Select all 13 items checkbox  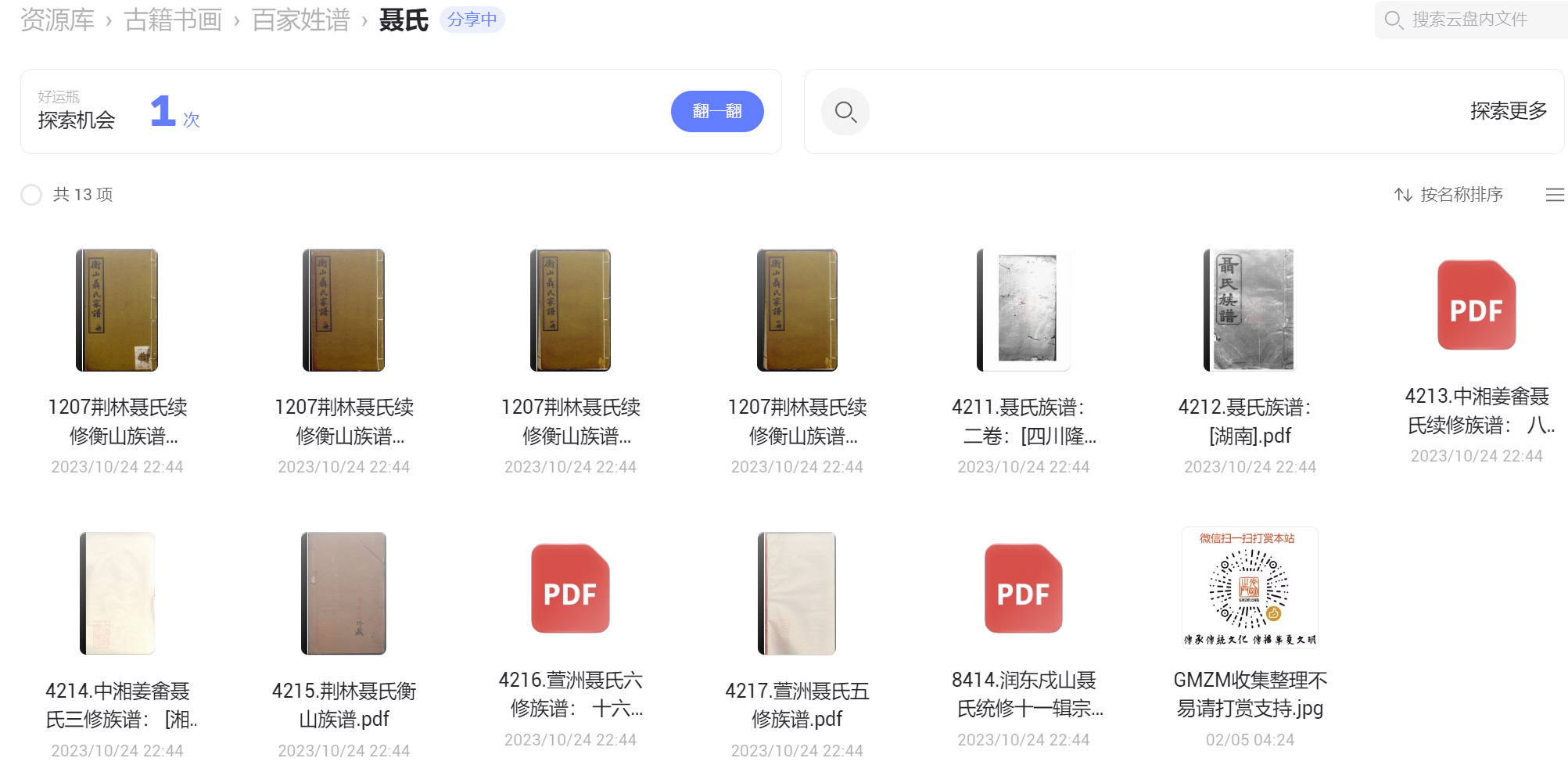[x=31, y=195]
